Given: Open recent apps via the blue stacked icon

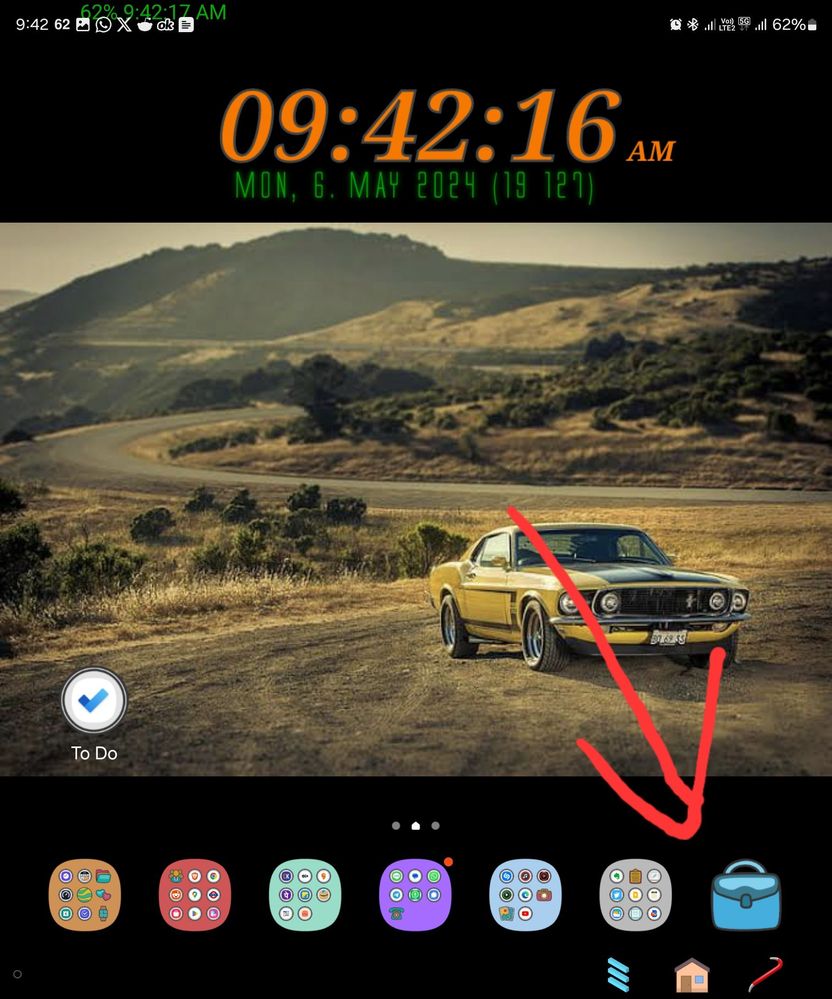Looking at the screenshot, I should pyautogui.click(x=620, y=975).
